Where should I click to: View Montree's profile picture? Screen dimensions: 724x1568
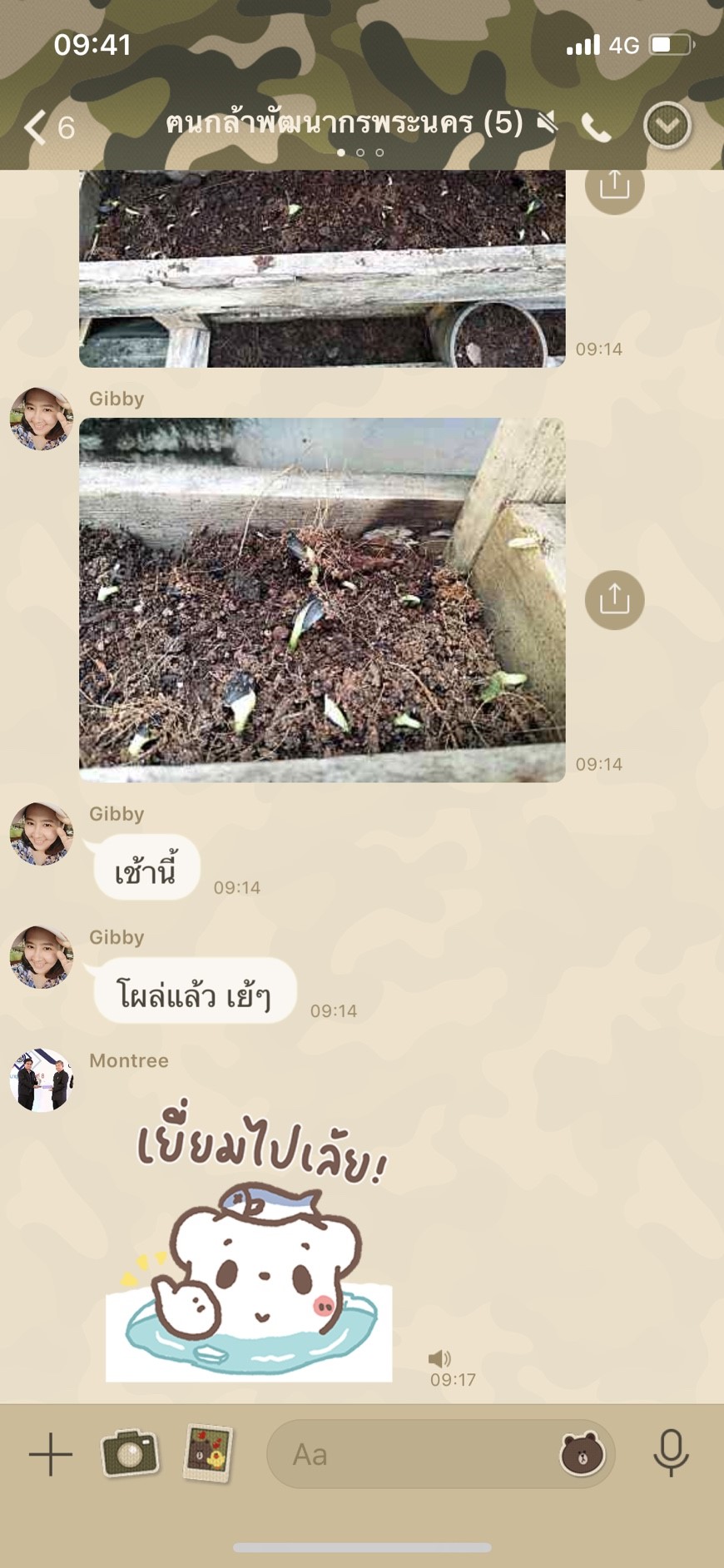click(x=42, y=1080)
